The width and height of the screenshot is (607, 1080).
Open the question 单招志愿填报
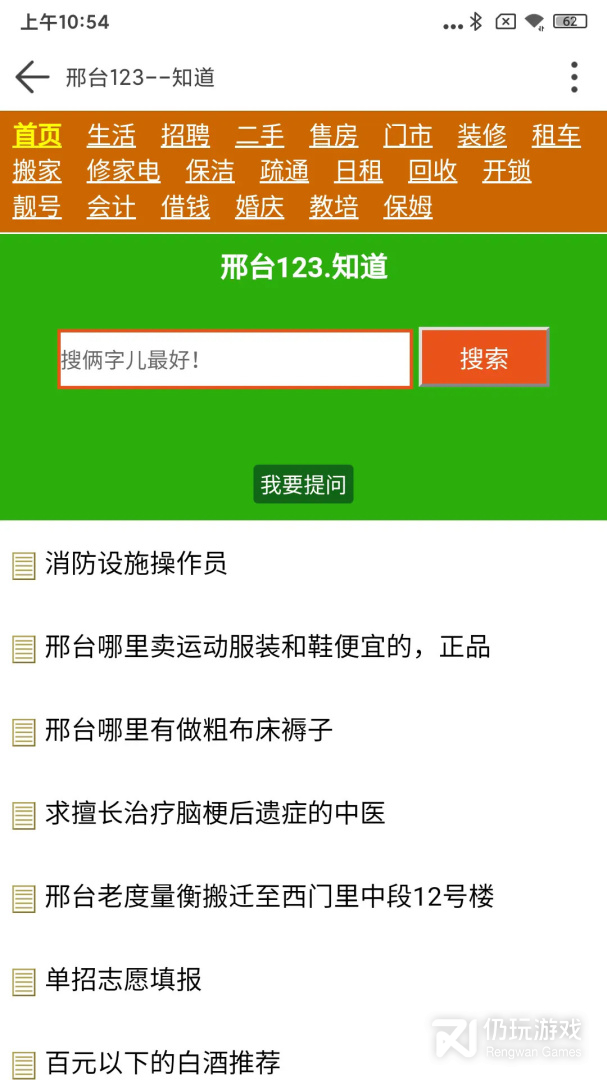123,979
